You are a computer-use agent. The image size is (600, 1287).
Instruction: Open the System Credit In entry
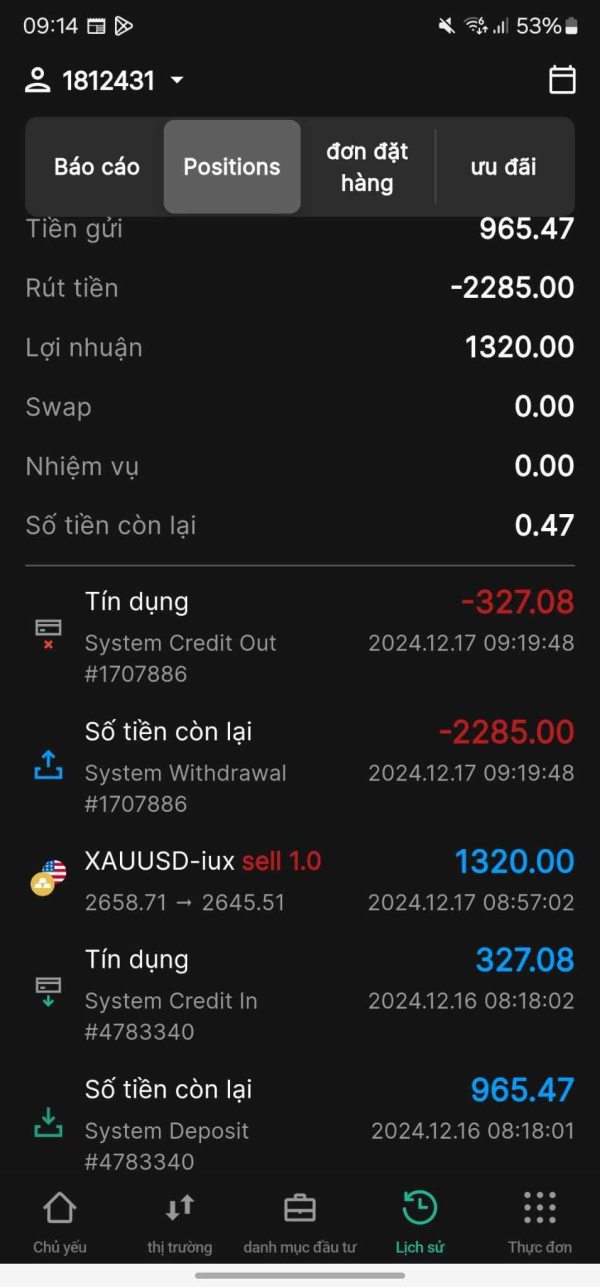(300, 995)
